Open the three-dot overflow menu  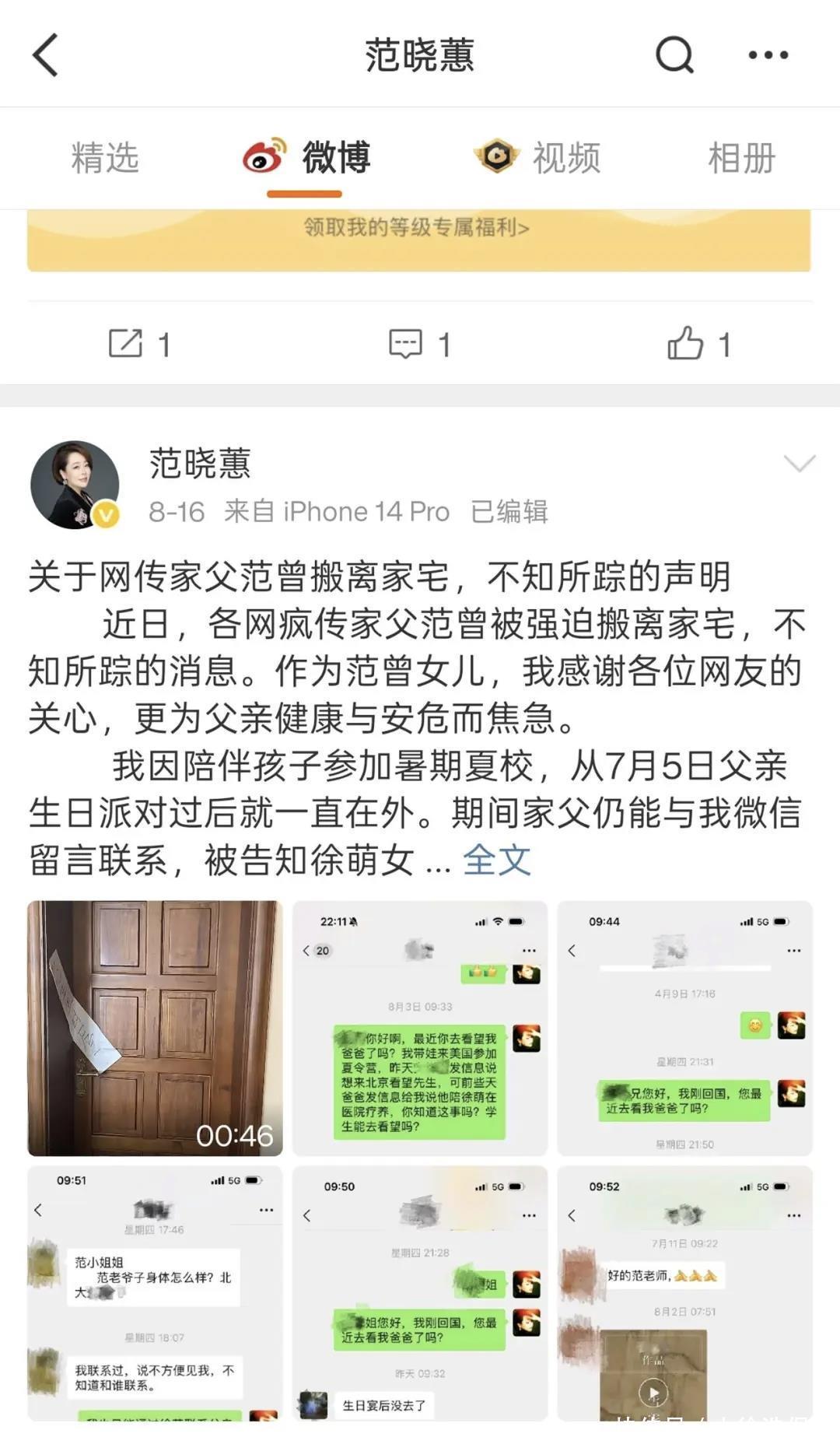[768, 54]
